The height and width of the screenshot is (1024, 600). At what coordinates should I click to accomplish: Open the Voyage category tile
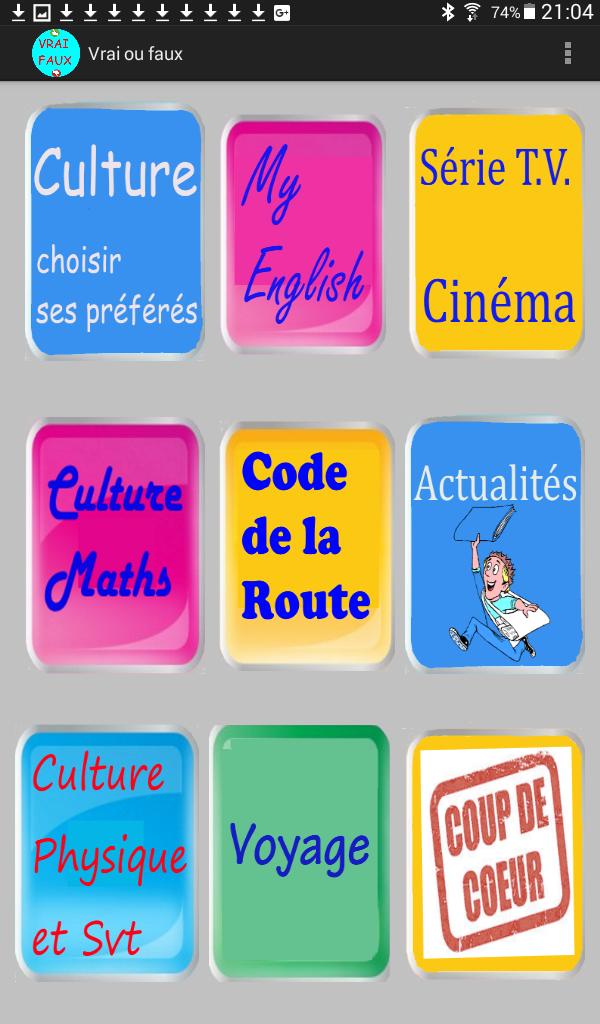[x=300, y=851]
